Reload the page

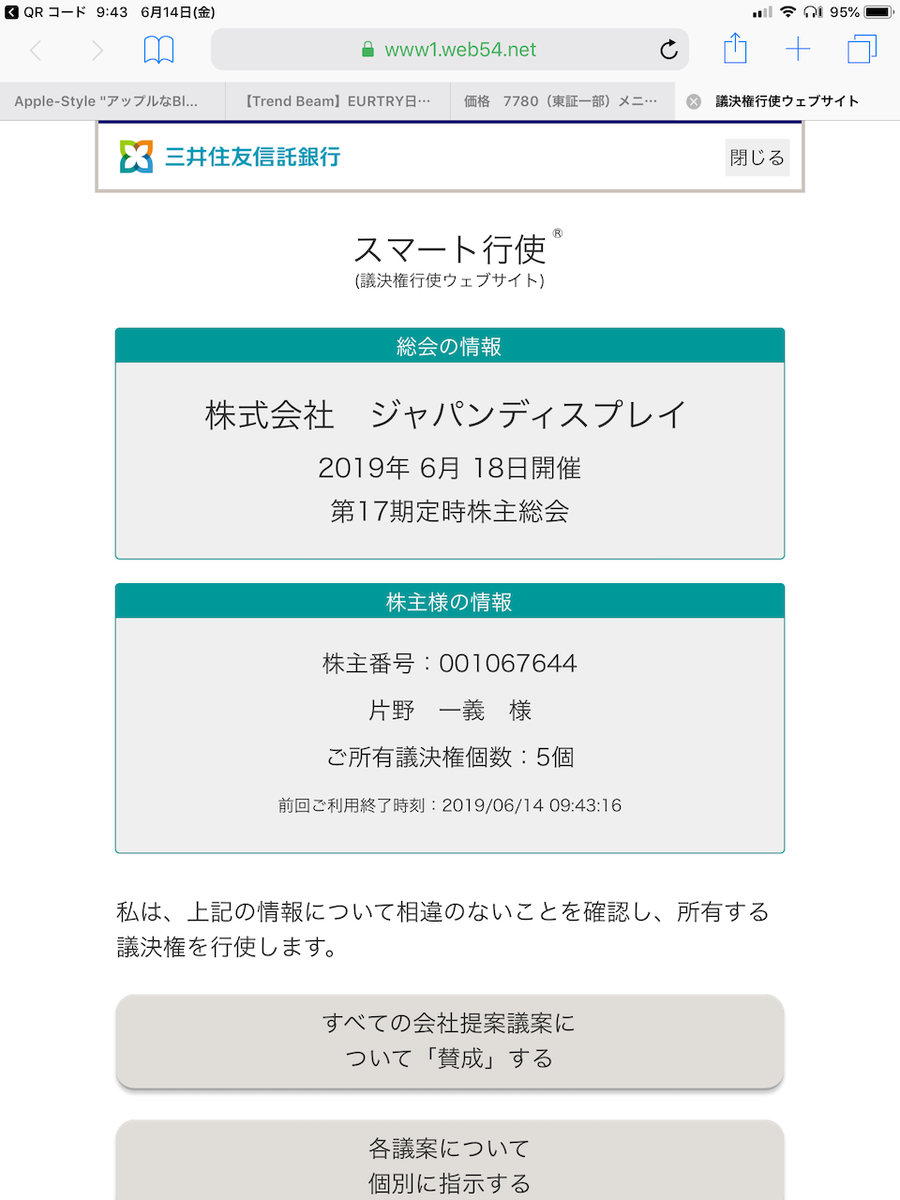[x=669, y=50]
